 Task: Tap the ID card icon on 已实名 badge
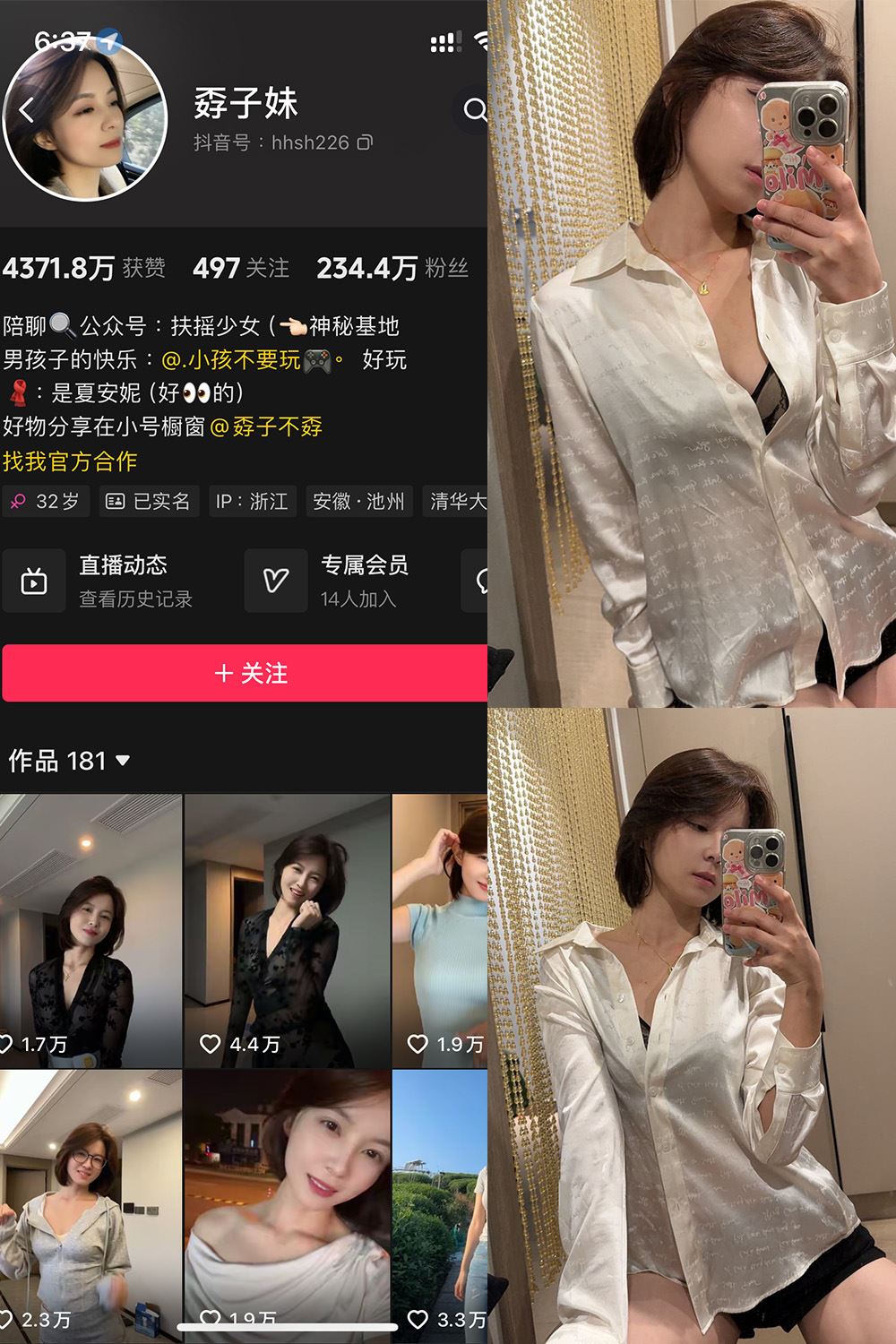(116, 502)
